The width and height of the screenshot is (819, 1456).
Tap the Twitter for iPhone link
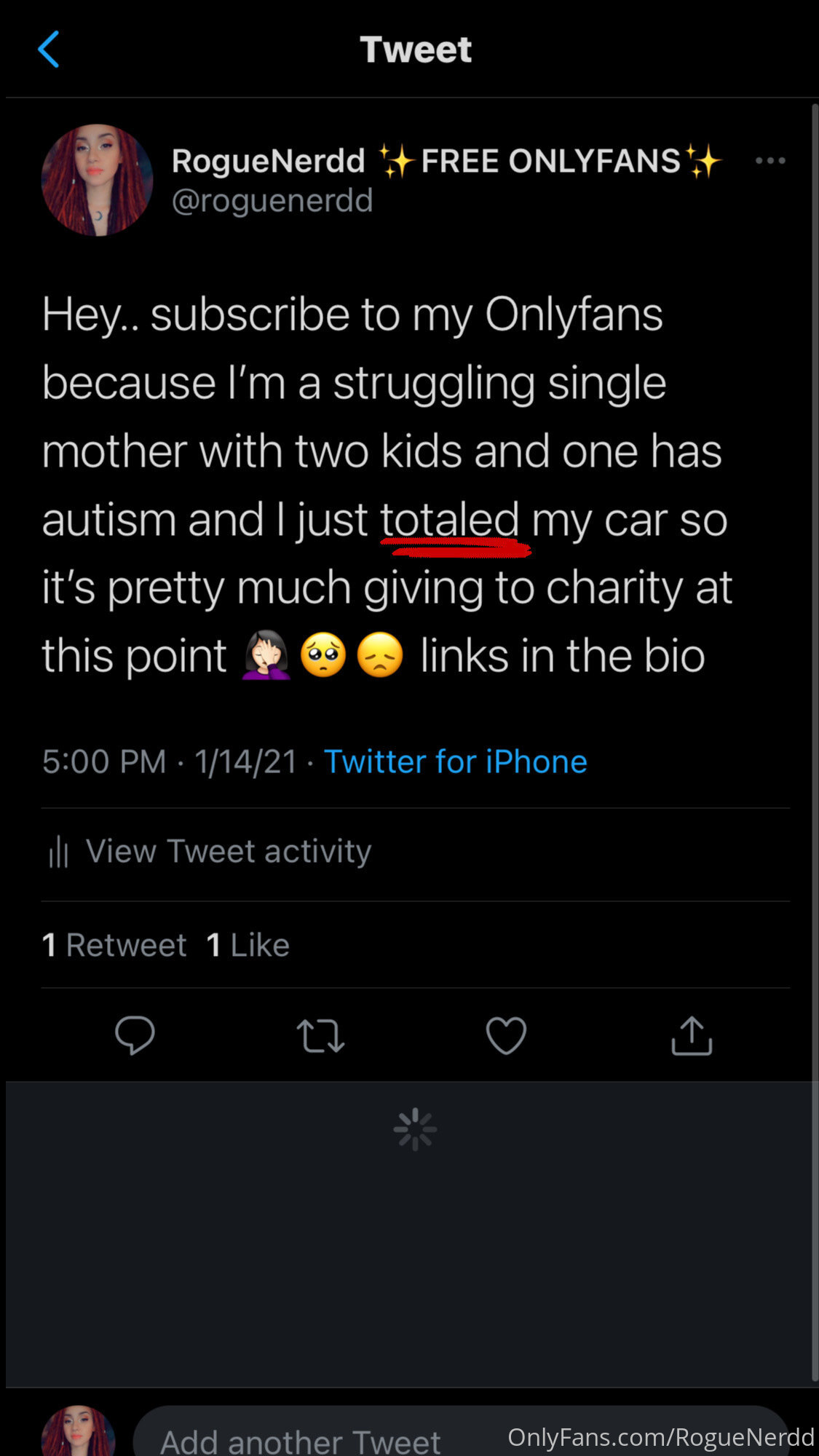tap(455, 761)
